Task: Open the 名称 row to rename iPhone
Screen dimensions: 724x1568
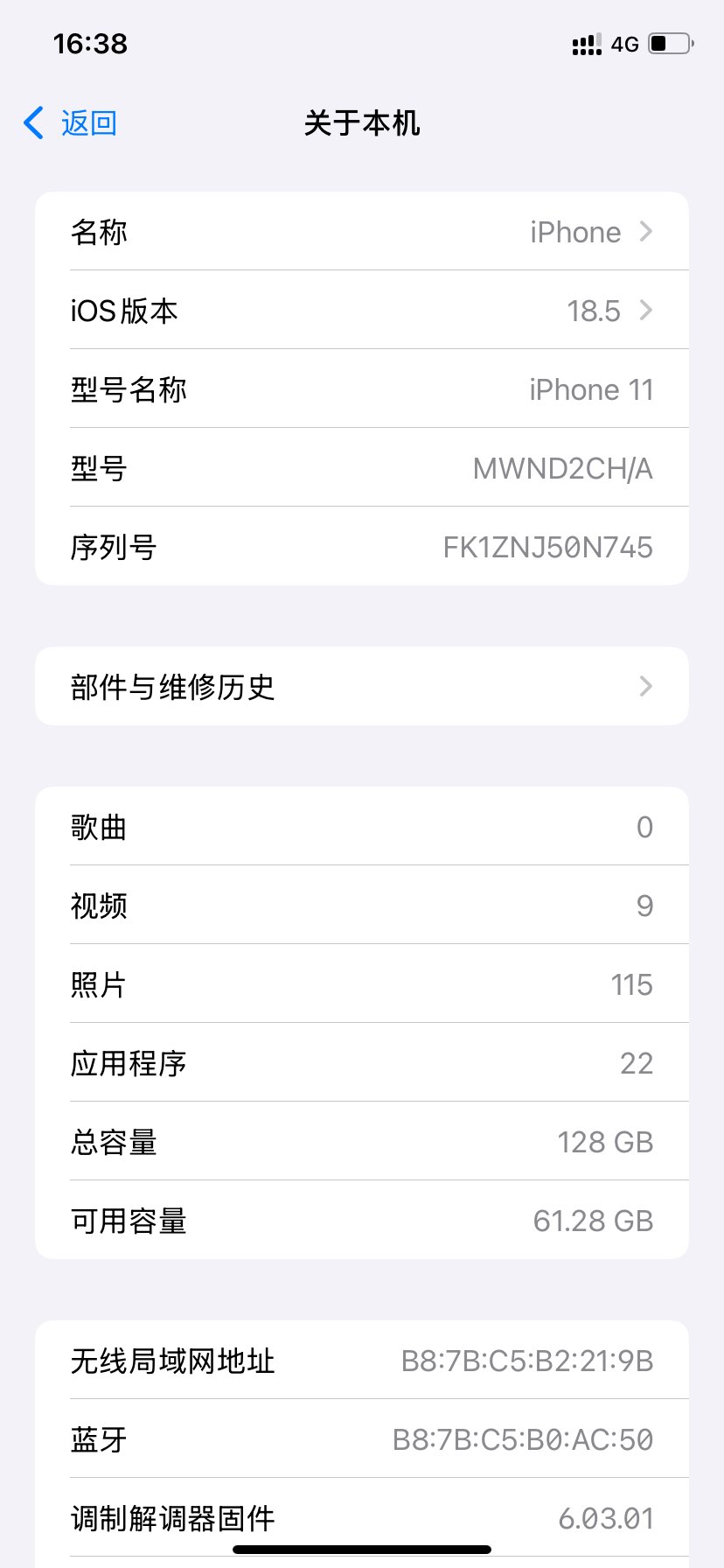Action: (362, 232)
